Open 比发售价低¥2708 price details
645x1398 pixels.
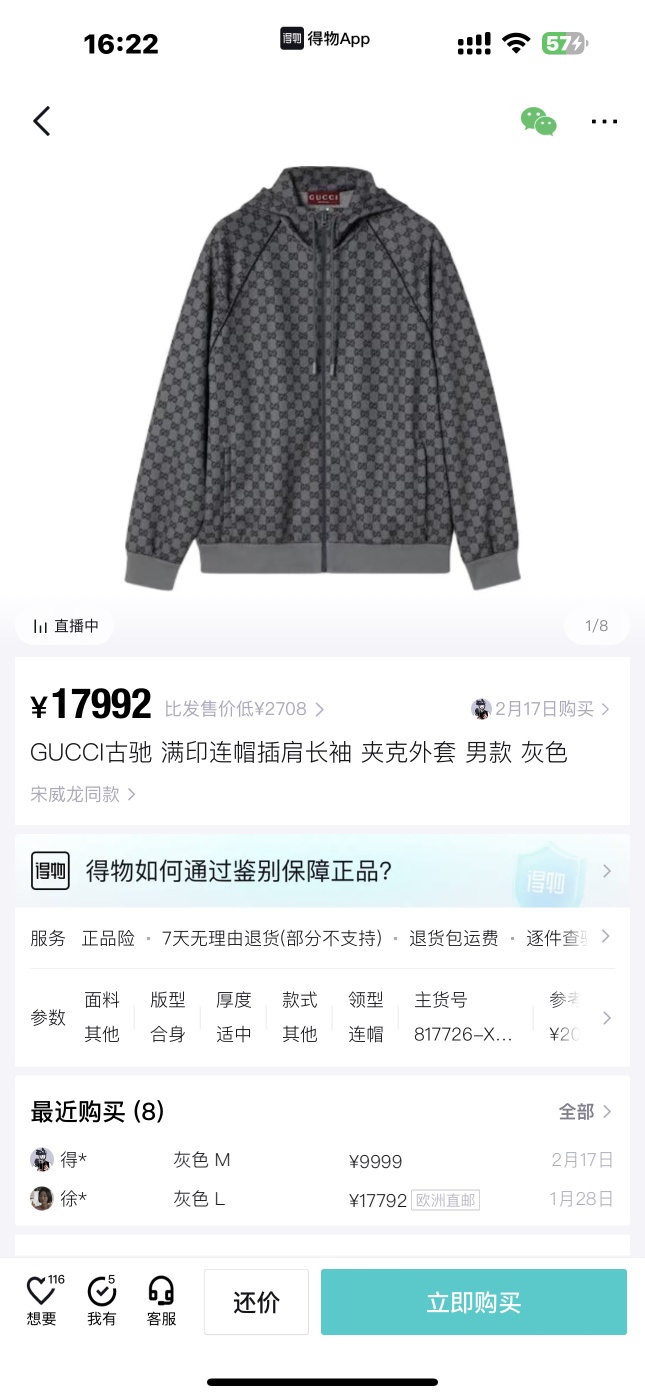[244, 709]
